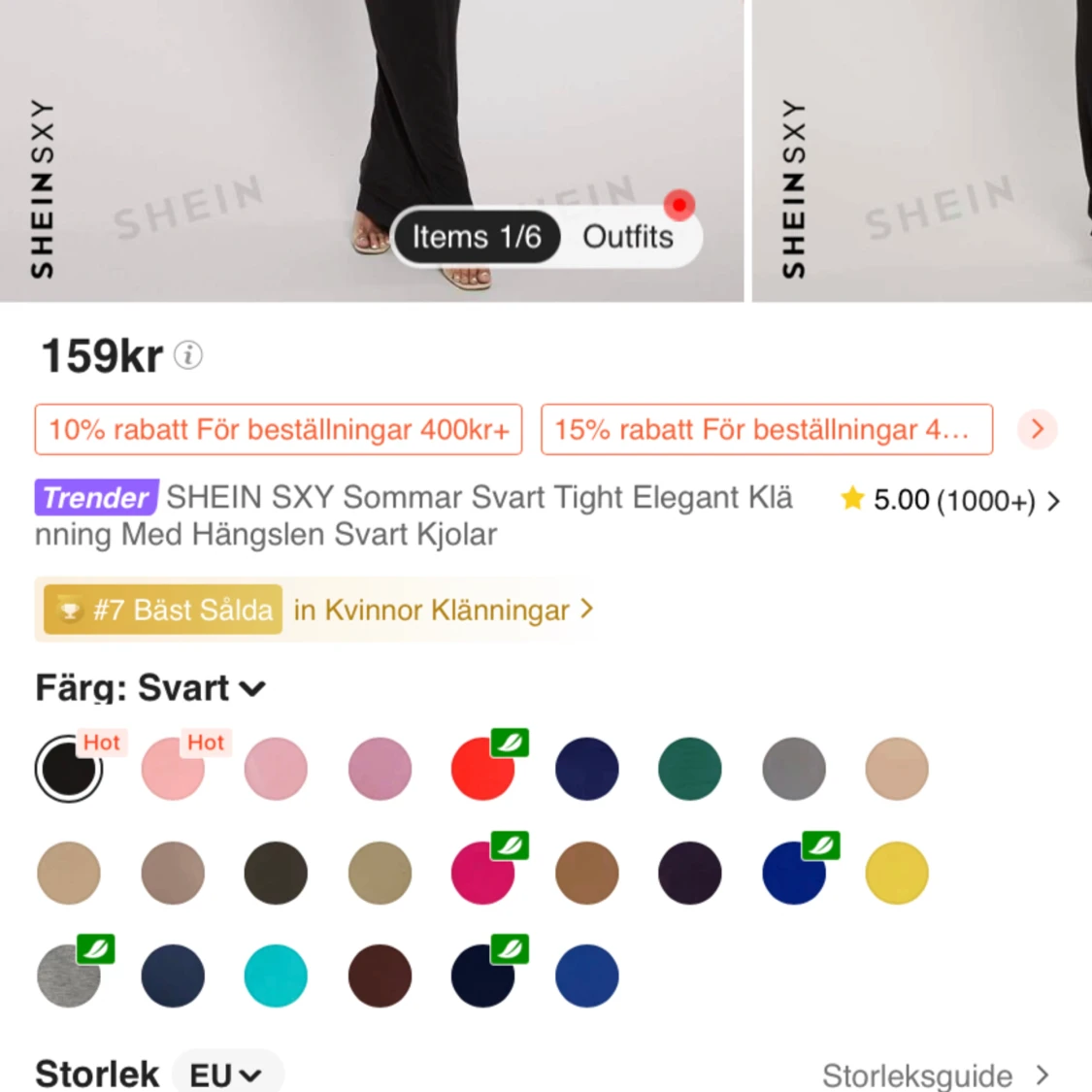Select the Items 1/6 tab
Image resolution: width=1092 pixels, height=1092 pixels.
pyautogui.click(x=477, y=237)
